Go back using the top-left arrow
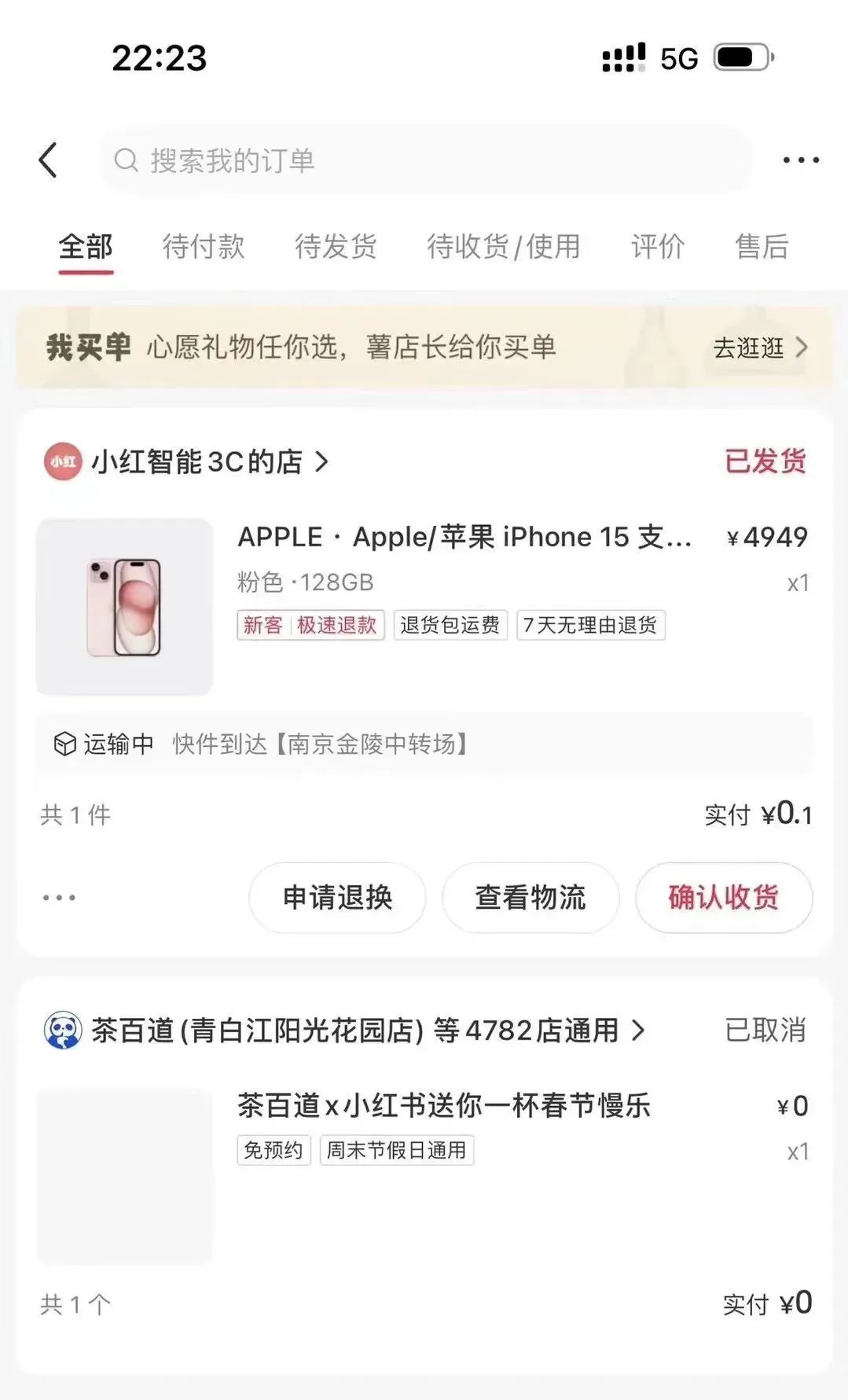 [x=49, y=160]
